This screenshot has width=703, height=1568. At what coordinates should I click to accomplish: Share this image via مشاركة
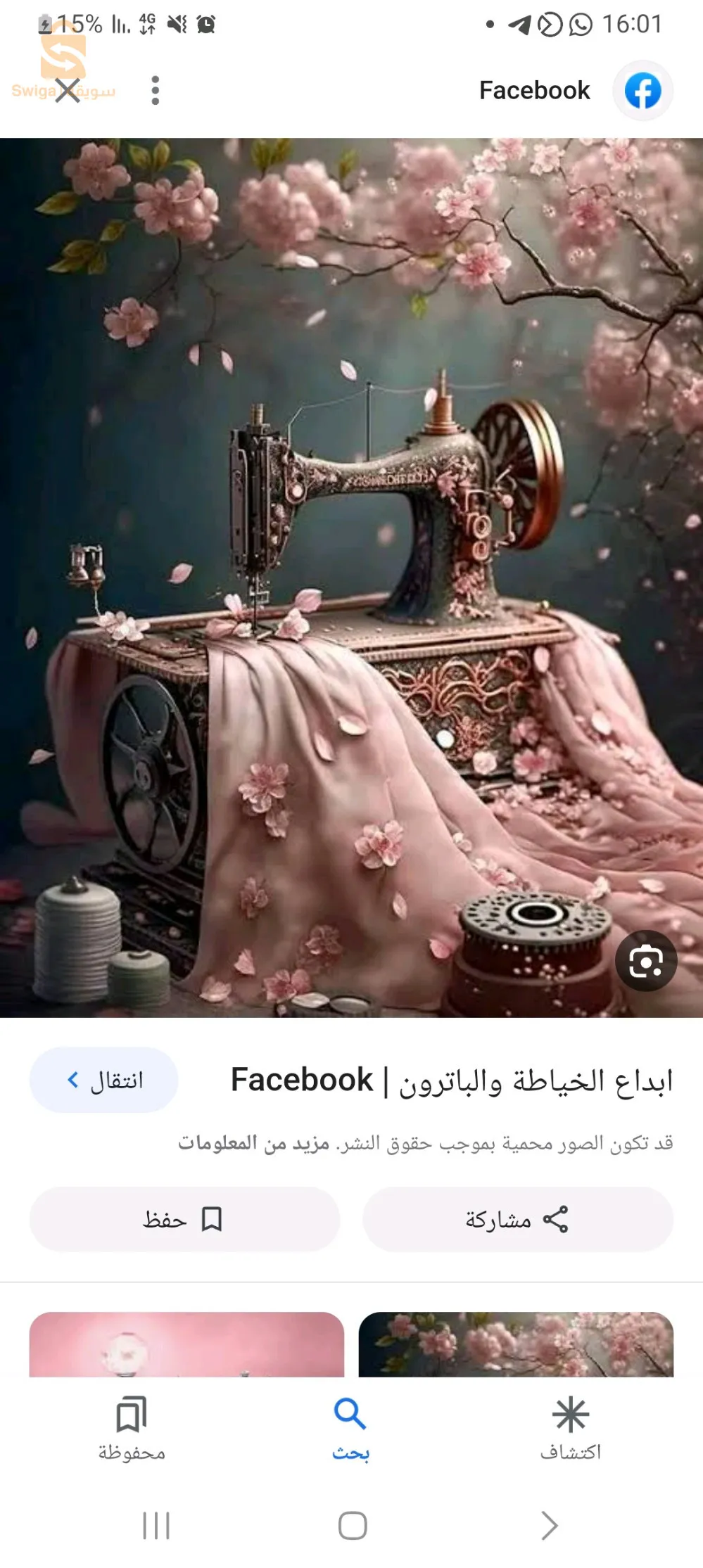517,1219
